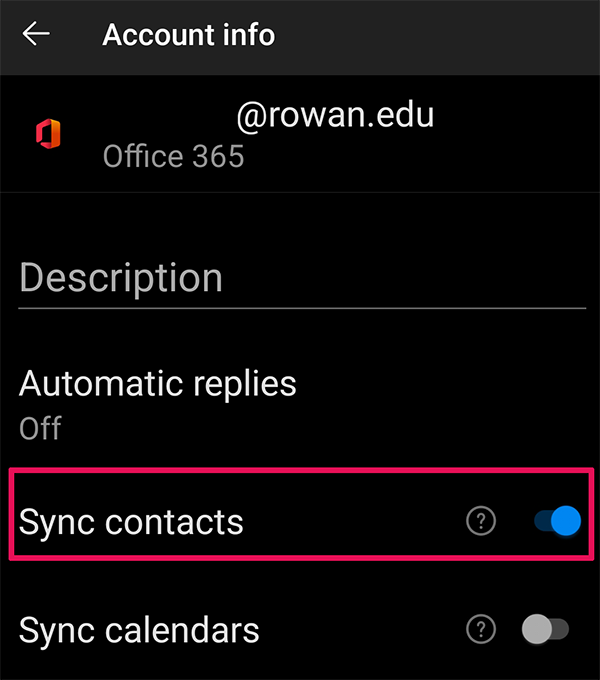This screenshot has height=680, width=600.
Task: Go back from Account info
Action: pyautogui.click(x=37, y=35)
